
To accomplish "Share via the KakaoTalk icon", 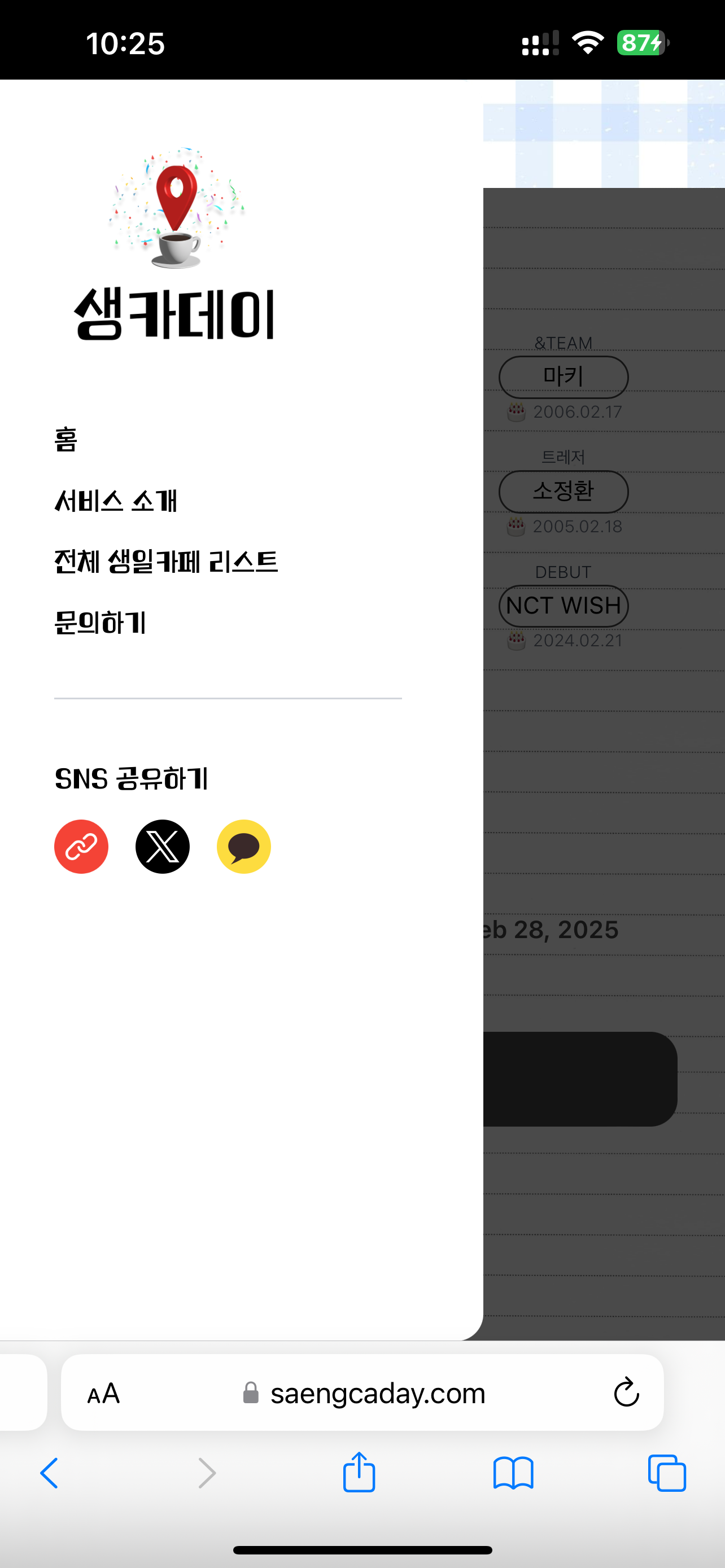I will tap(243, 847).
